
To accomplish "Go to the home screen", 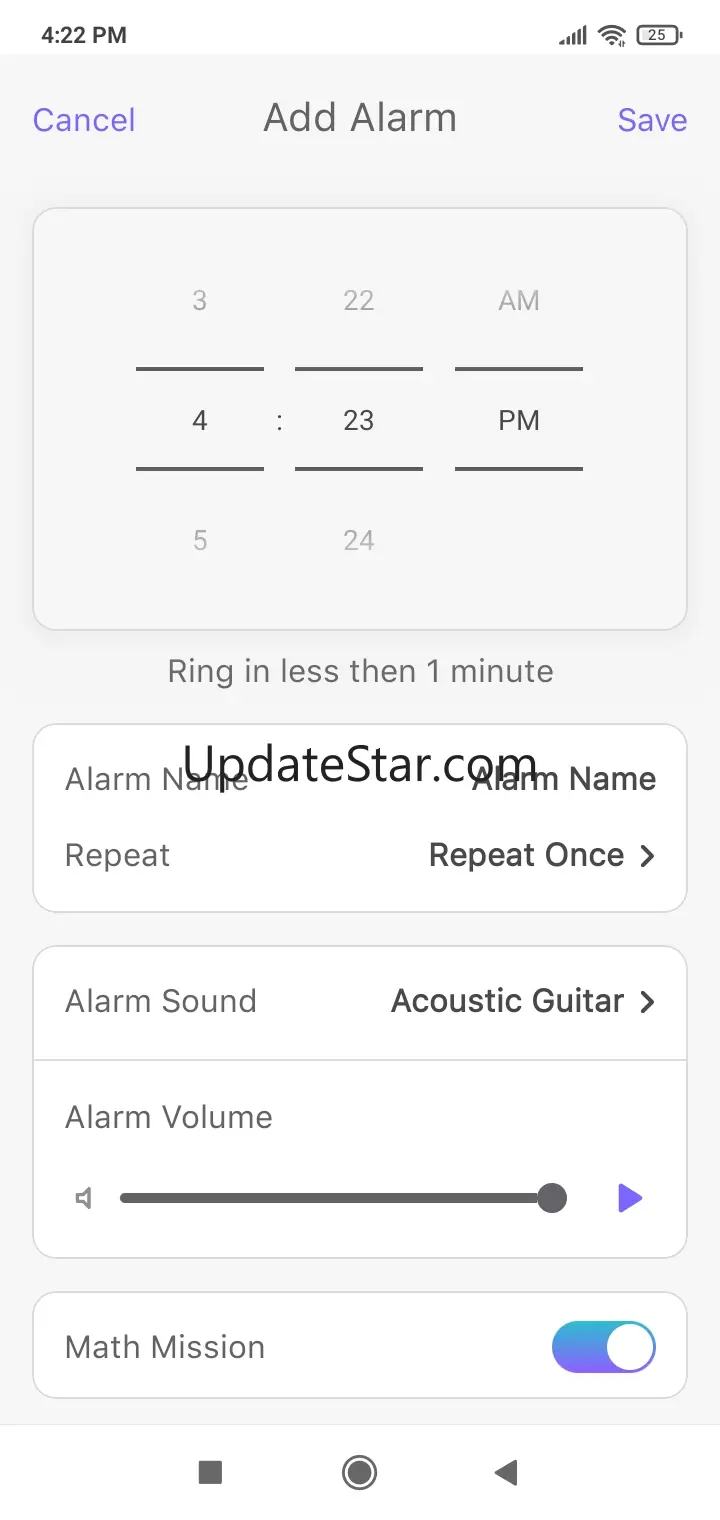I will point(359,1472).
